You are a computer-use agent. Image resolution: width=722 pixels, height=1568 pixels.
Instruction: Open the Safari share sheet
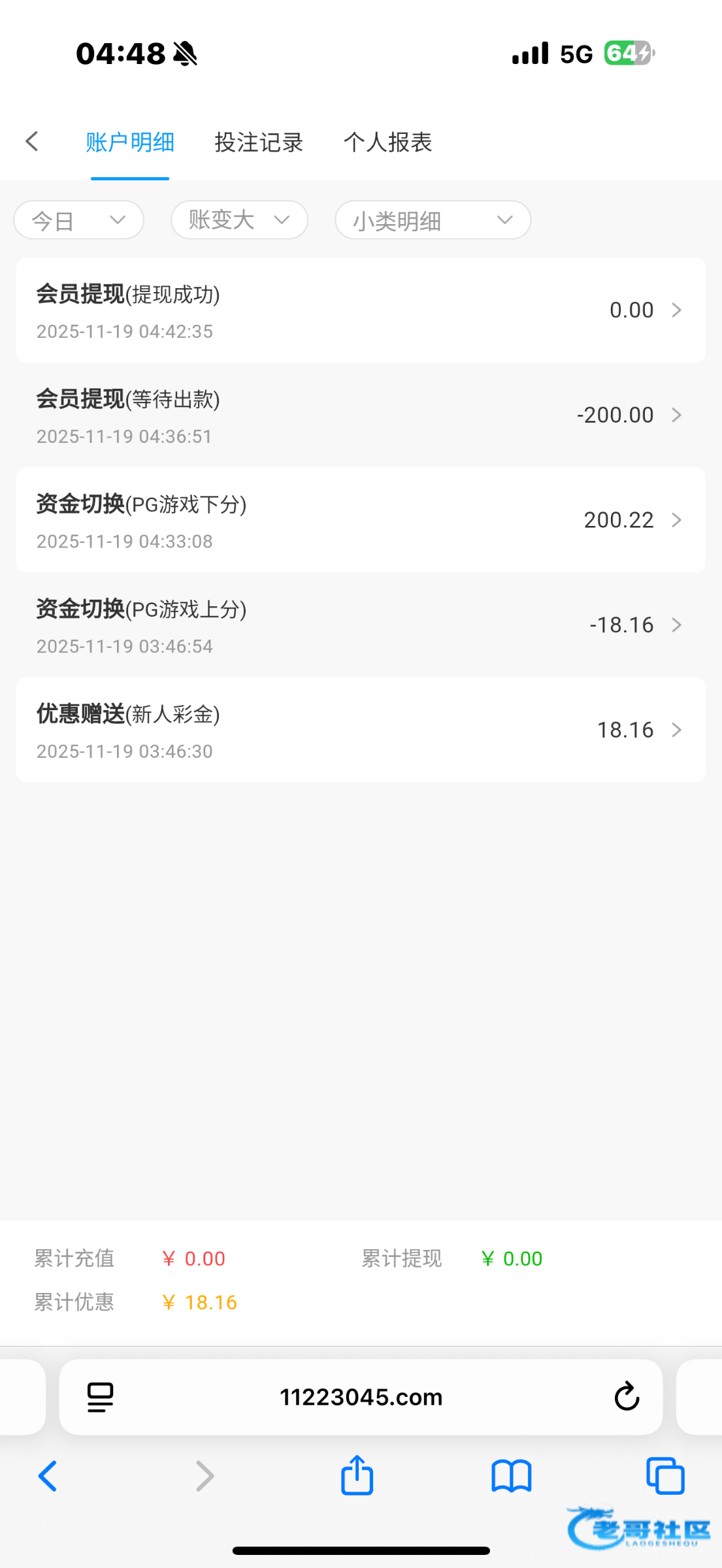pyautogui.click(x=357, y=1476)
